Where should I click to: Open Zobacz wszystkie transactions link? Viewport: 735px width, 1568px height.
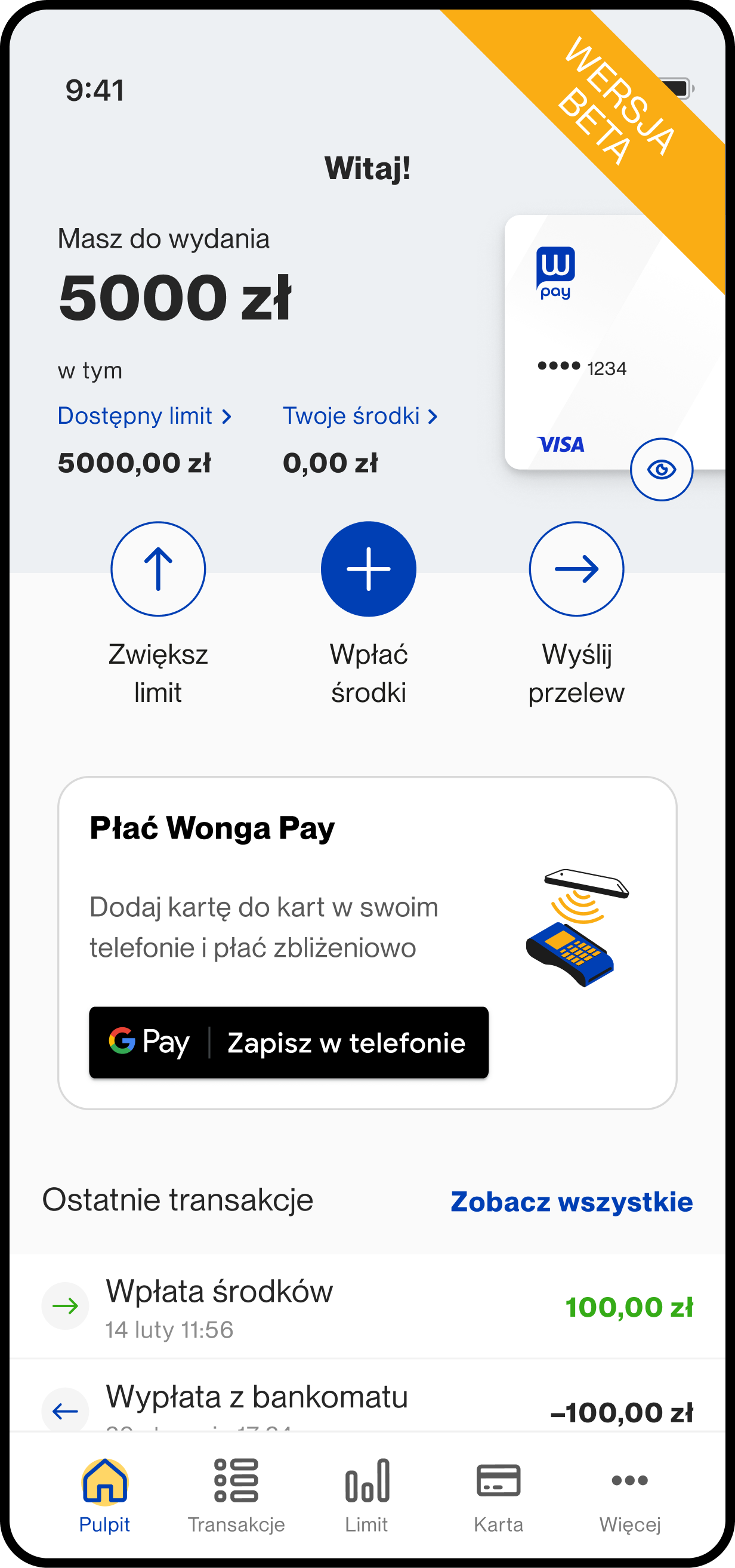pos(572,1202)
